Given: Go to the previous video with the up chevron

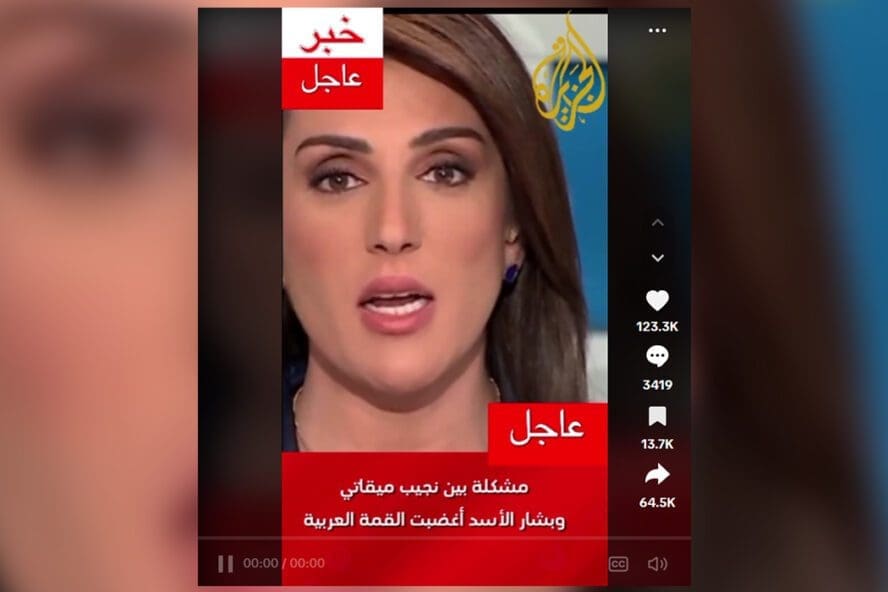Looking at the screenshot, I should pos(657,223).
